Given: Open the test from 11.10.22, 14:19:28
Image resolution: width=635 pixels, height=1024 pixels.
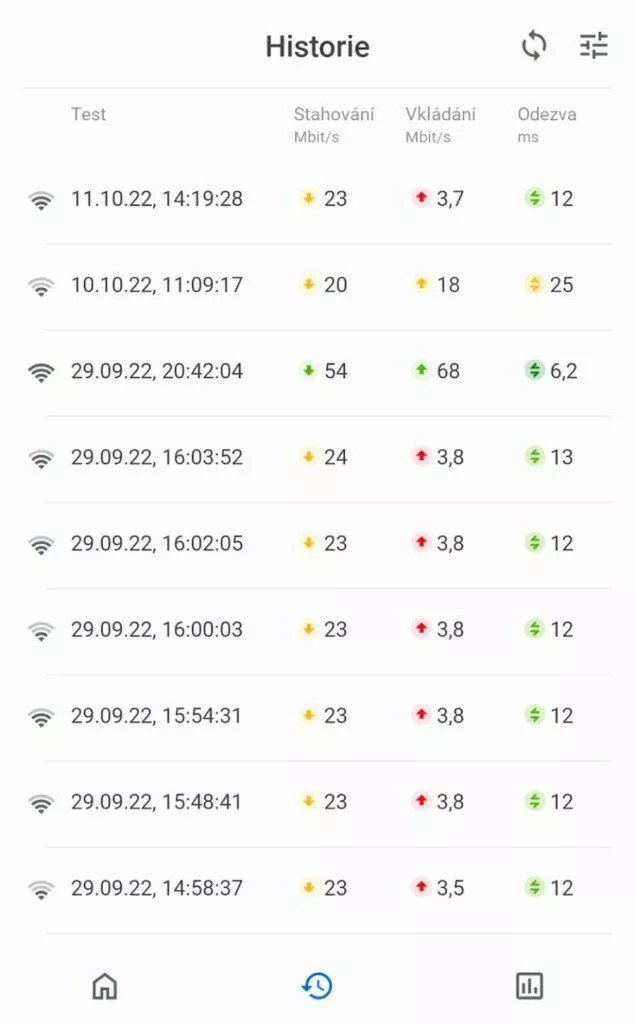Looking at the screenshot, I should pyautogui.click(x=157, y=199).
